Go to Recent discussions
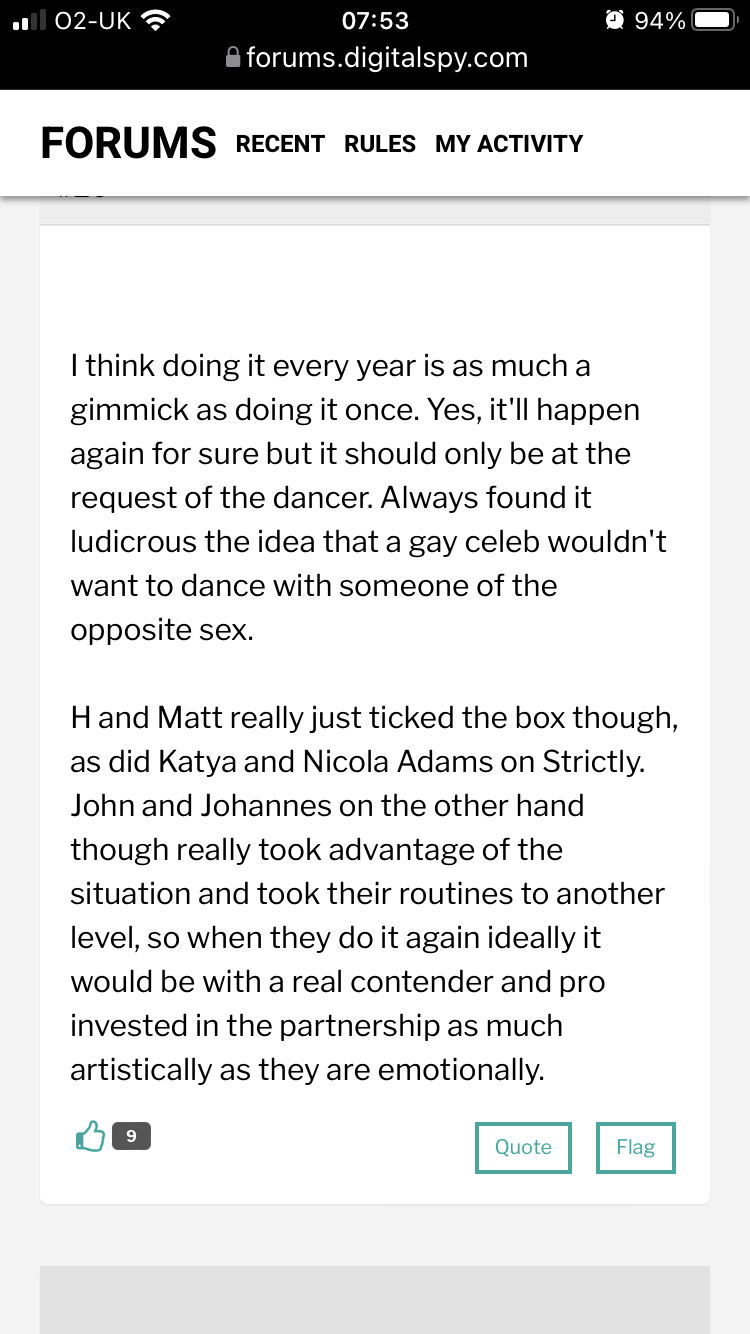This screenshot has height=1334, width=750. (280, 144)
